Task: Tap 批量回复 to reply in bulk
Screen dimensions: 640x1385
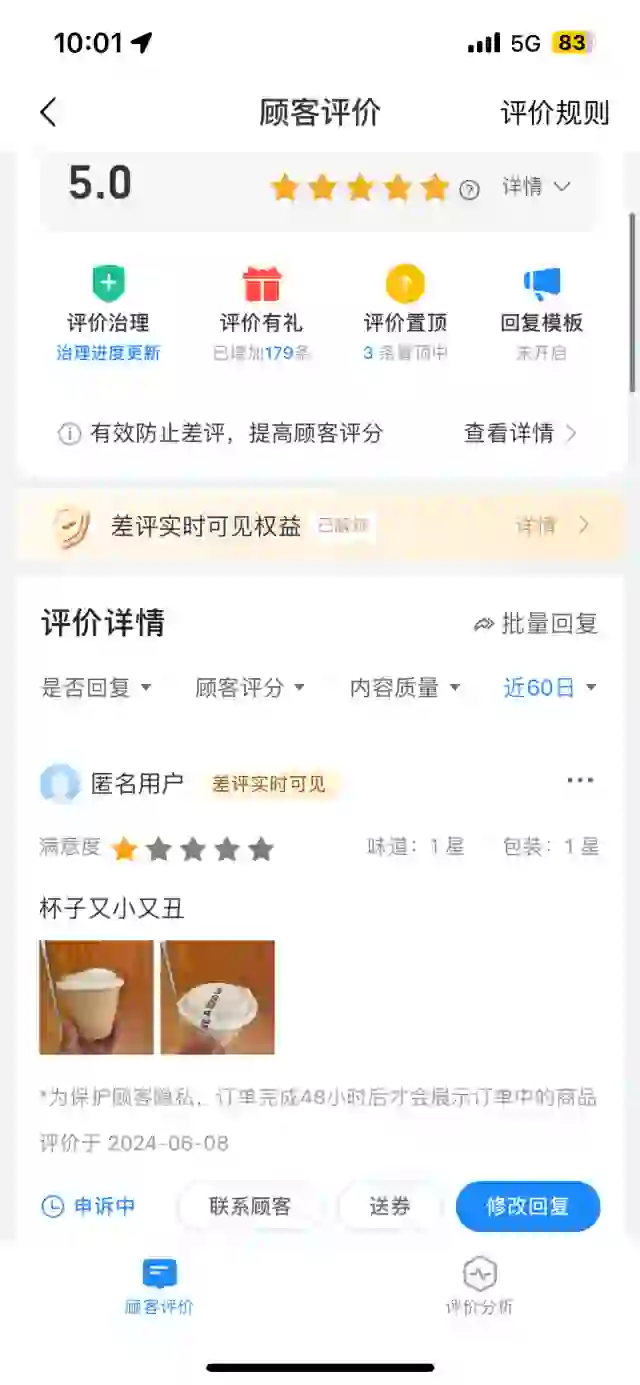Action: (x=536, y=624)
